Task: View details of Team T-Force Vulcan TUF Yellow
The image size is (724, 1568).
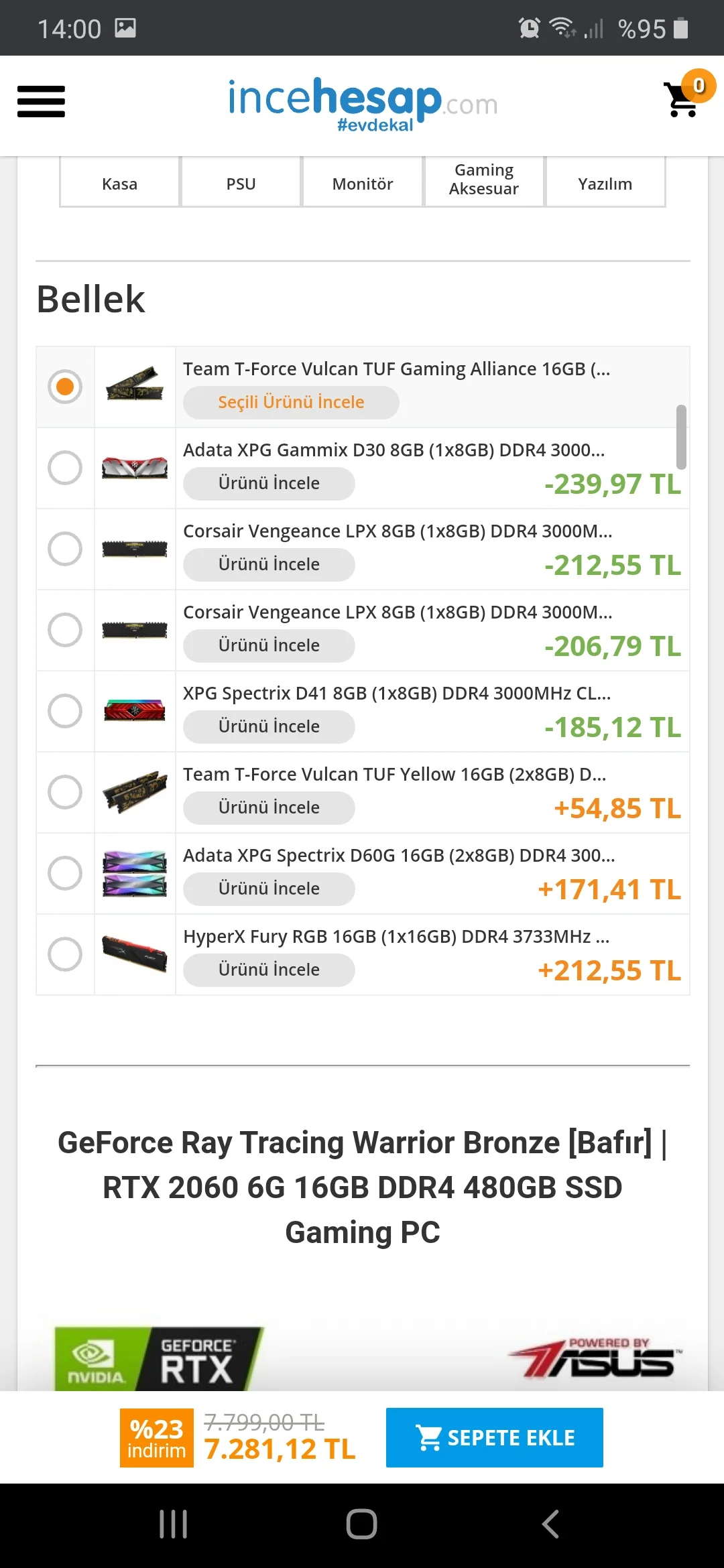Action: point(269,807)
